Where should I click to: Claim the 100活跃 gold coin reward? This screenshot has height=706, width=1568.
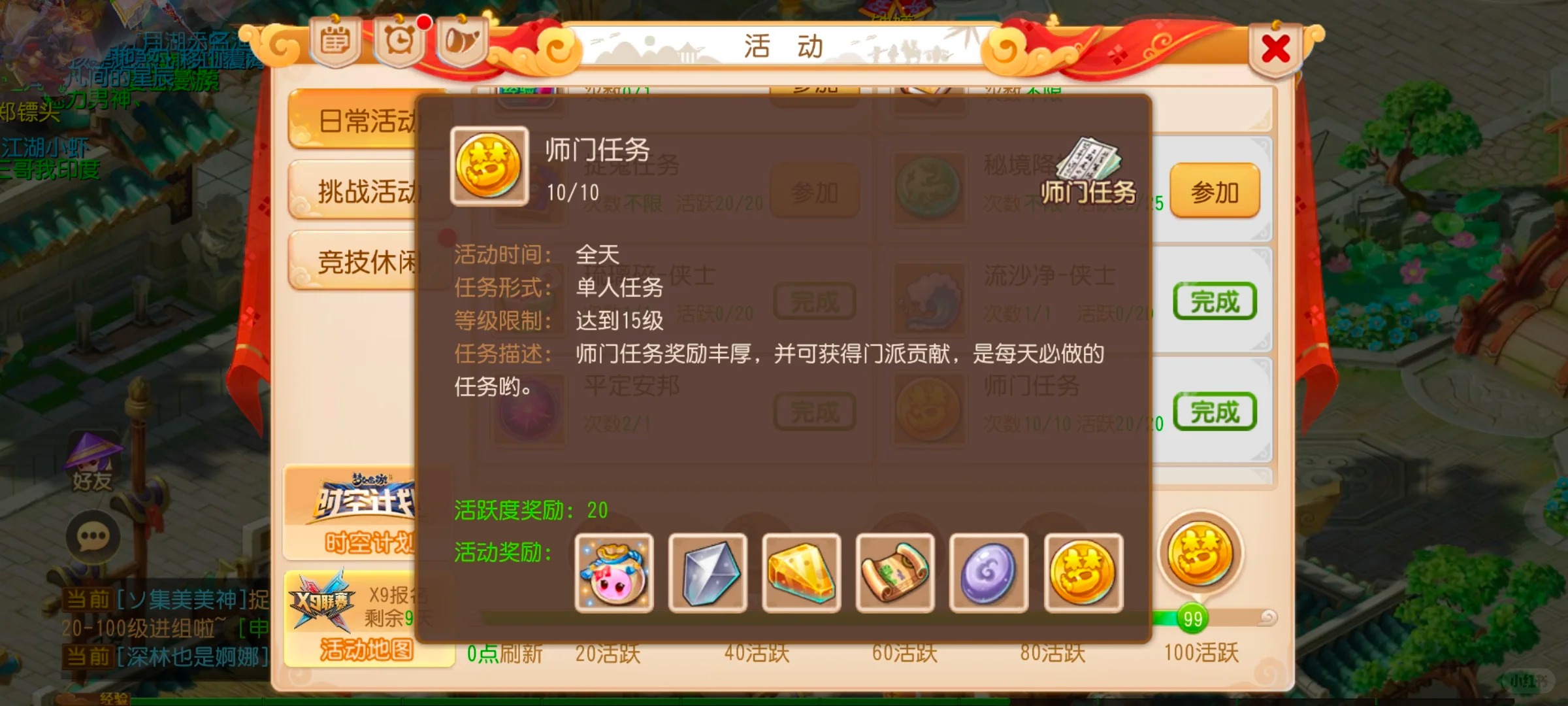tap(1201, 554)
